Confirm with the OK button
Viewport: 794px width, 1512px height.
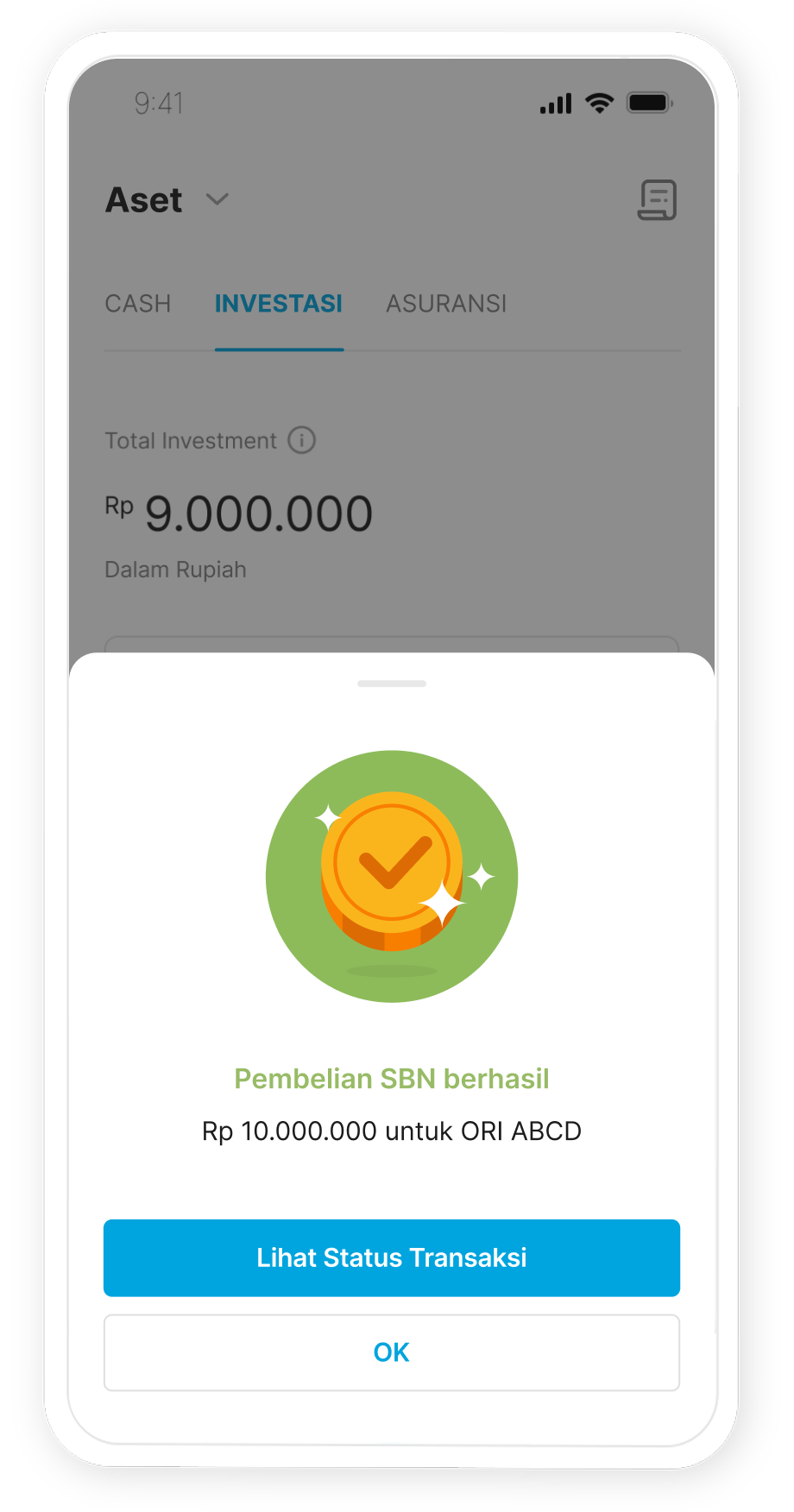[391, 1352]
